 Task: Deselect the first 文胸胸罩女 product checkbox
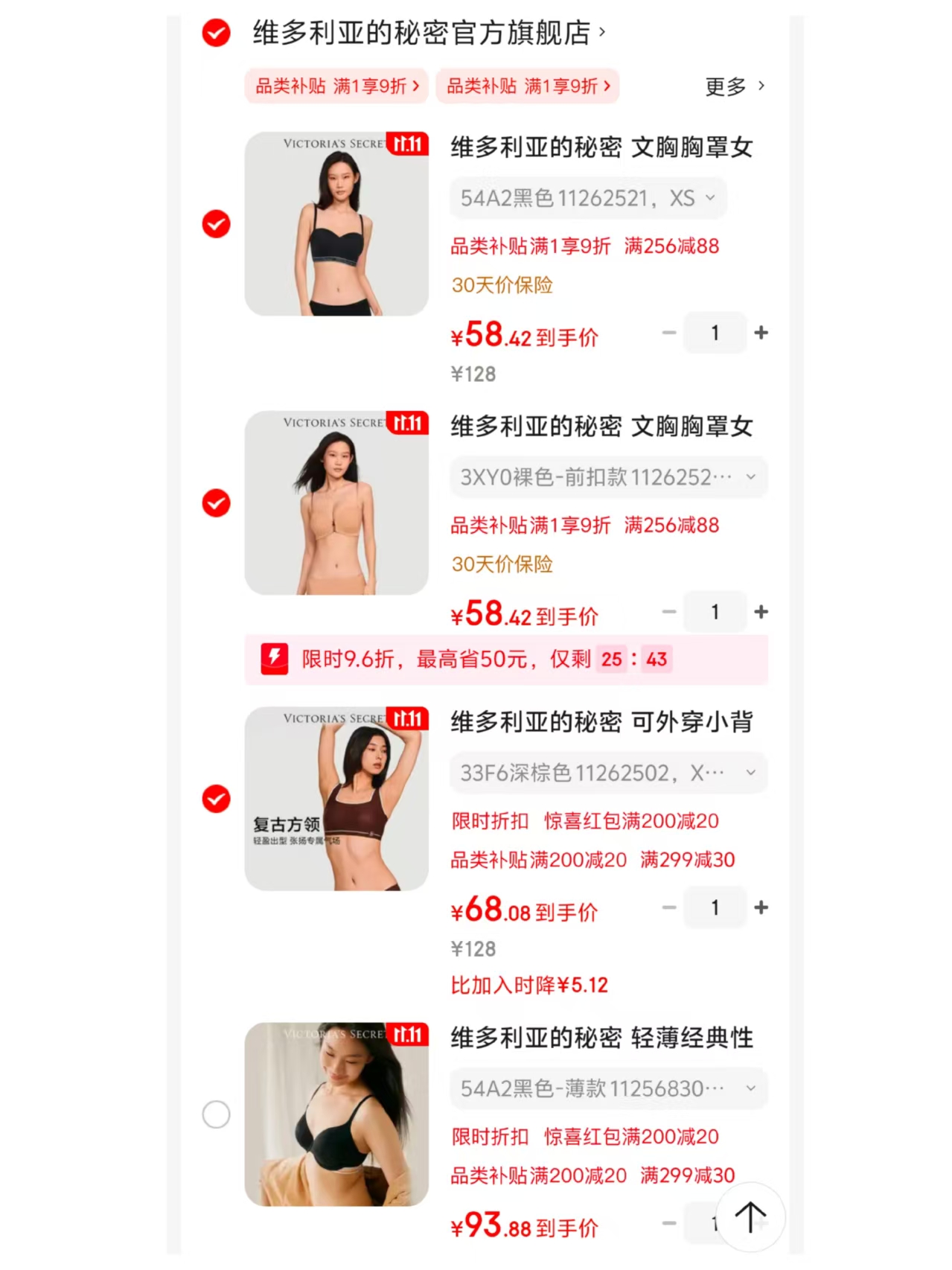coord(215,224)
